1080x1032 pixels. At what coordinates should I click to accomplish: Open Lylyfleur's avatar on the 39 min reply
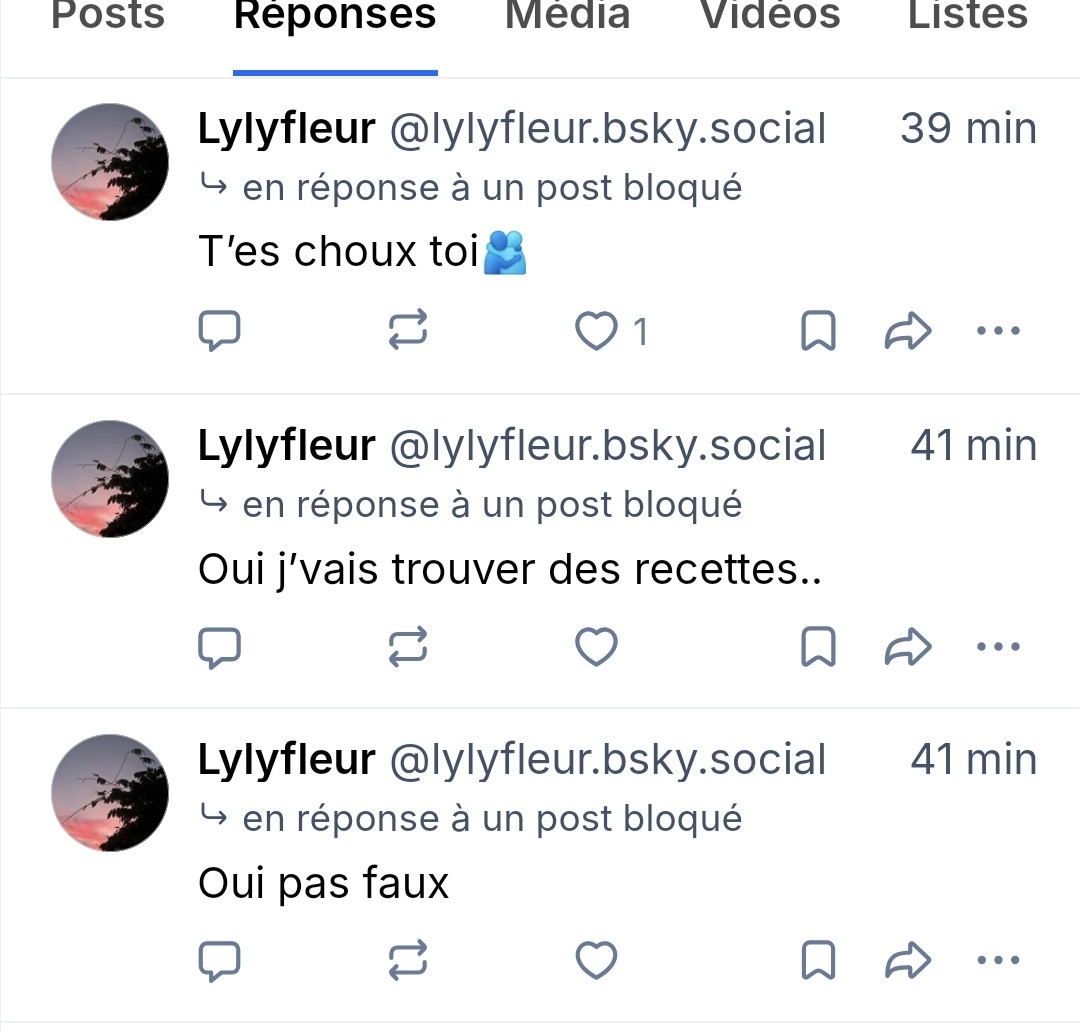110,162
